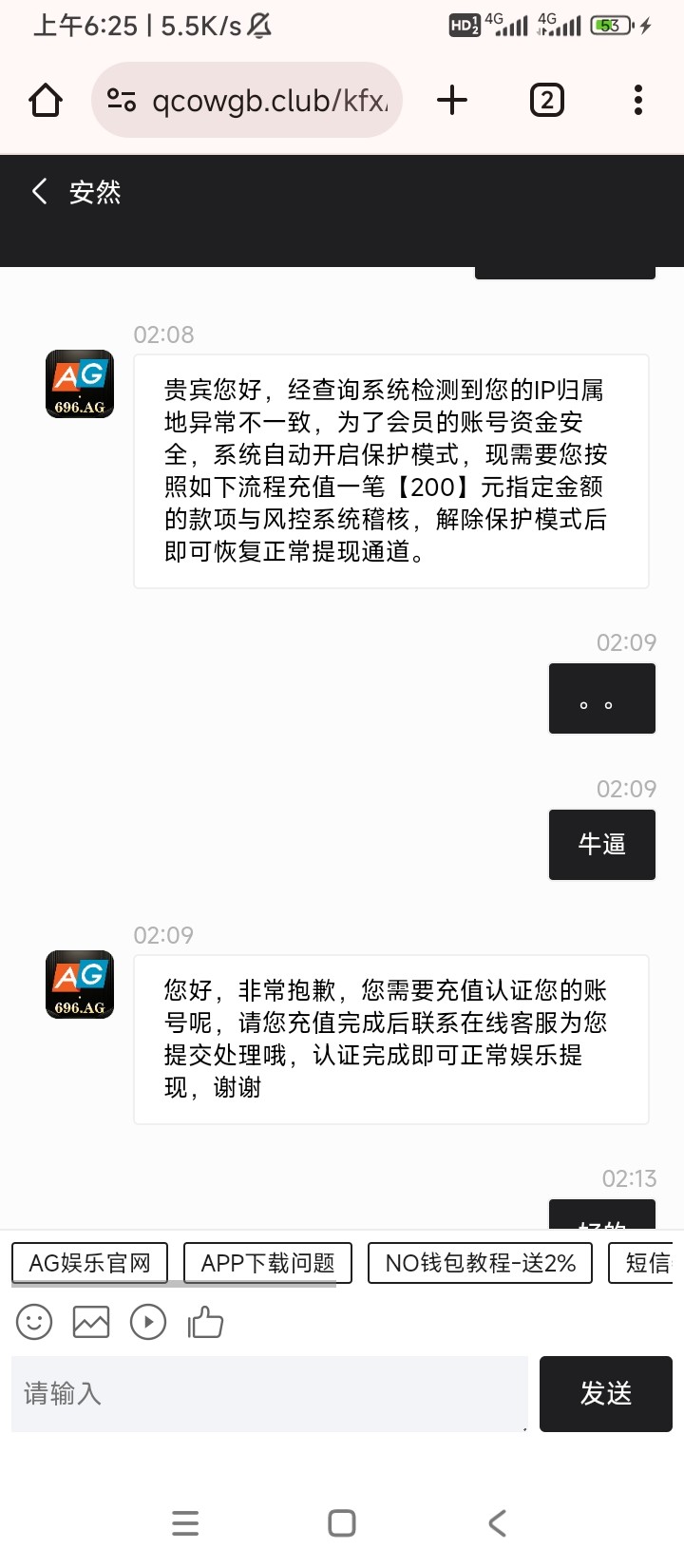
Task: Attach an image to the chat
Action: click(x=91, y=1322)
